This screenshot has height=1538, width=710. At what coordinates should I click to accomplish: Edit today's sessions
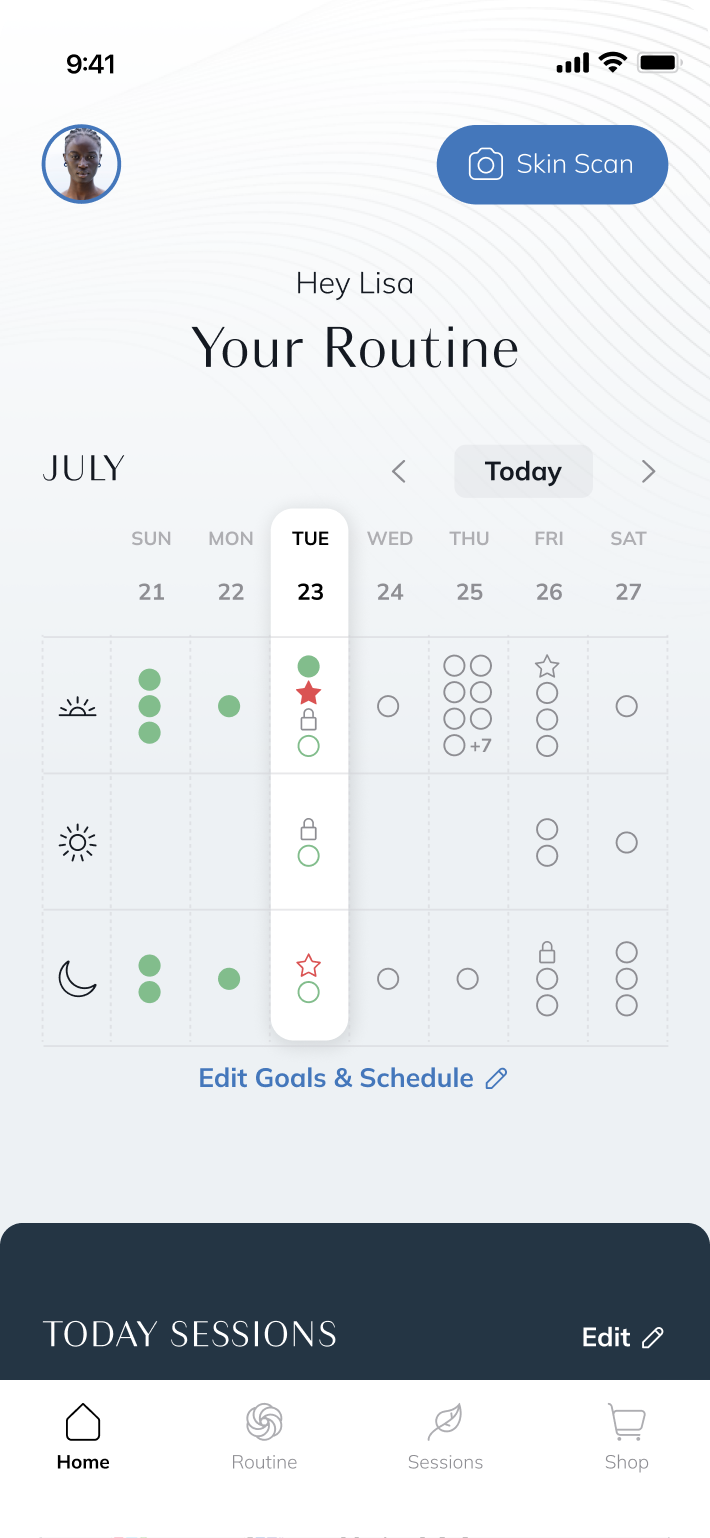(623, 1337)
